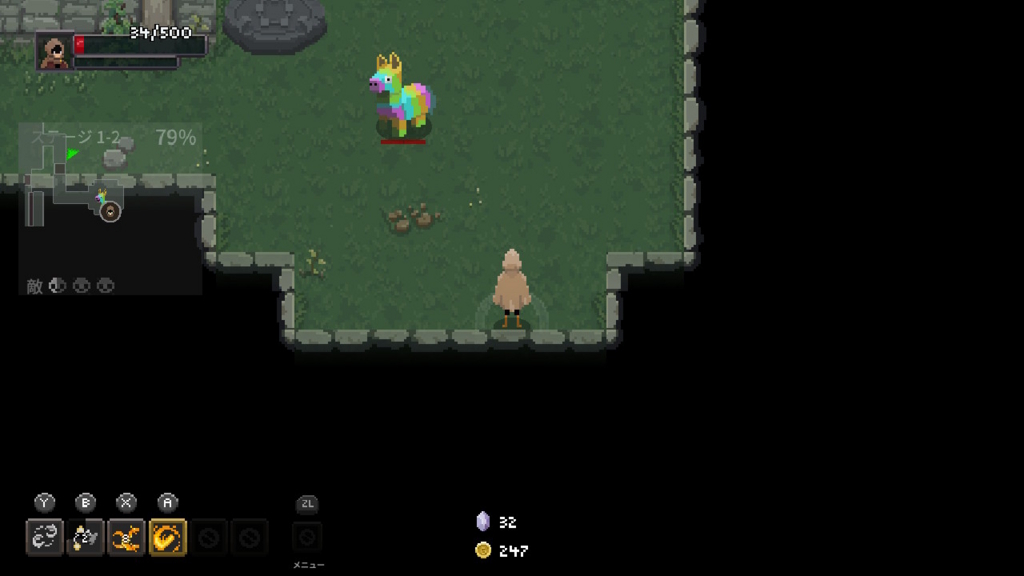Trigger the highlighted A slot flame skill
This screenshot has height=576, width=1024.
168,538
